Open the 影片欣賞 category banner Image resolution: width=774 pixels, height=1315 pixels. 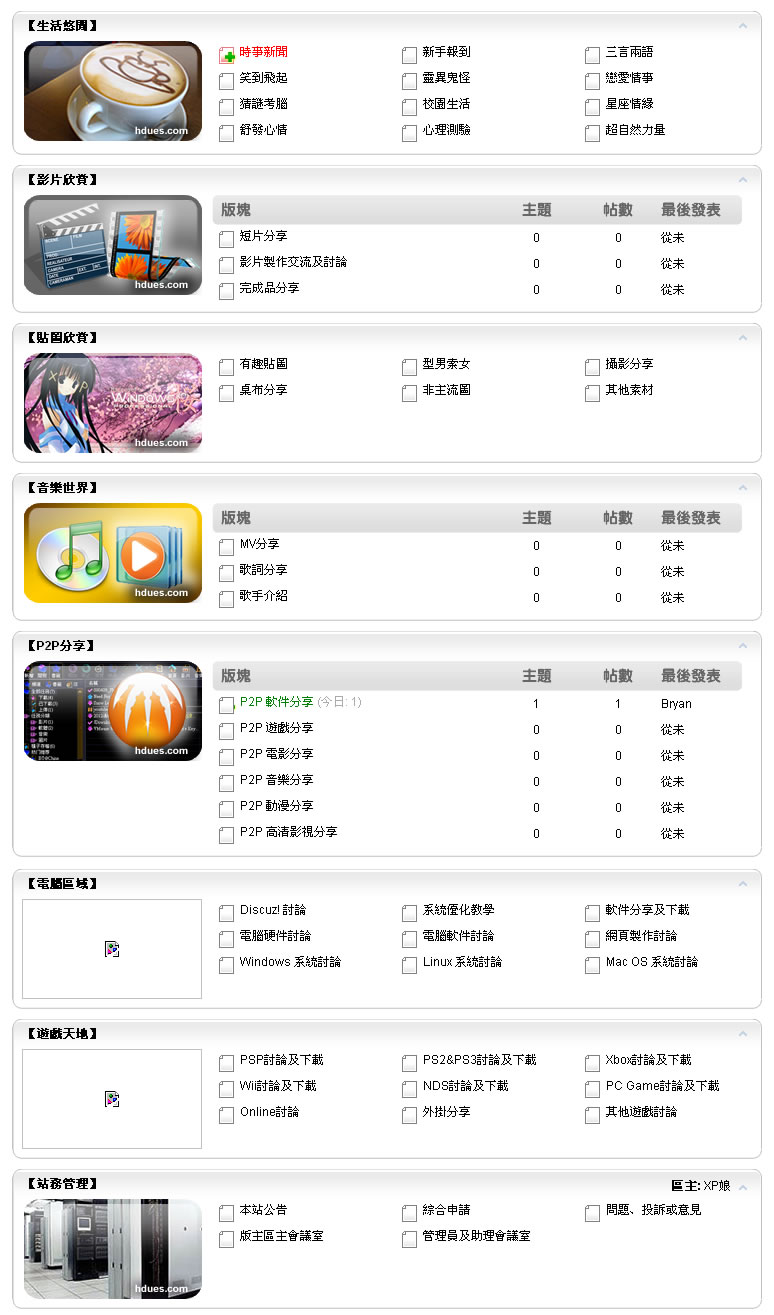(x=112, y=245)
